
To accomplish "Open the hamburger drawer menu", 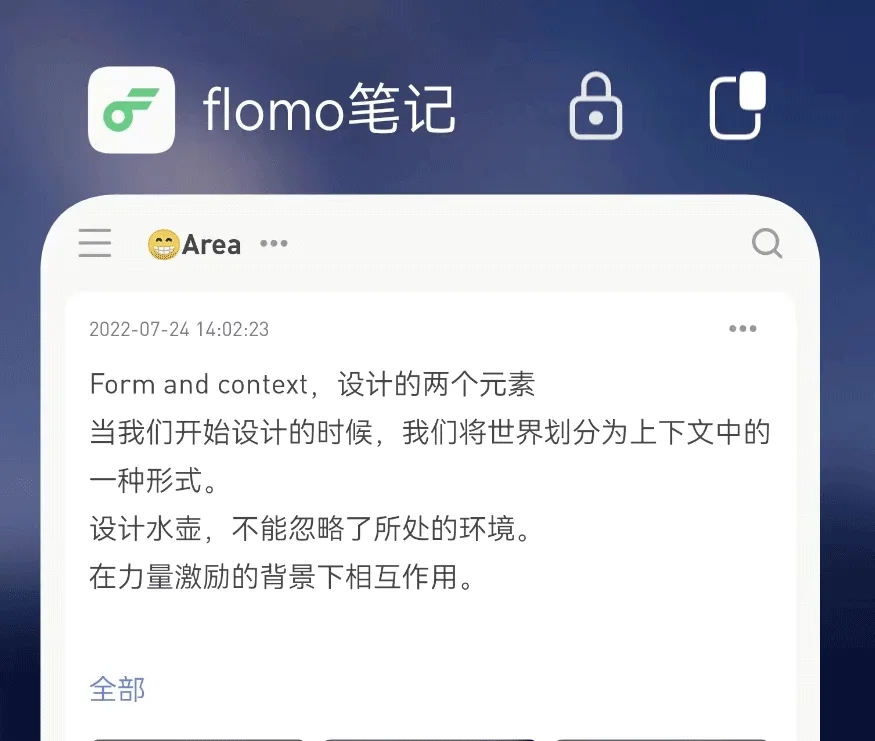I will pyautogui.click(x=95, y=243).
